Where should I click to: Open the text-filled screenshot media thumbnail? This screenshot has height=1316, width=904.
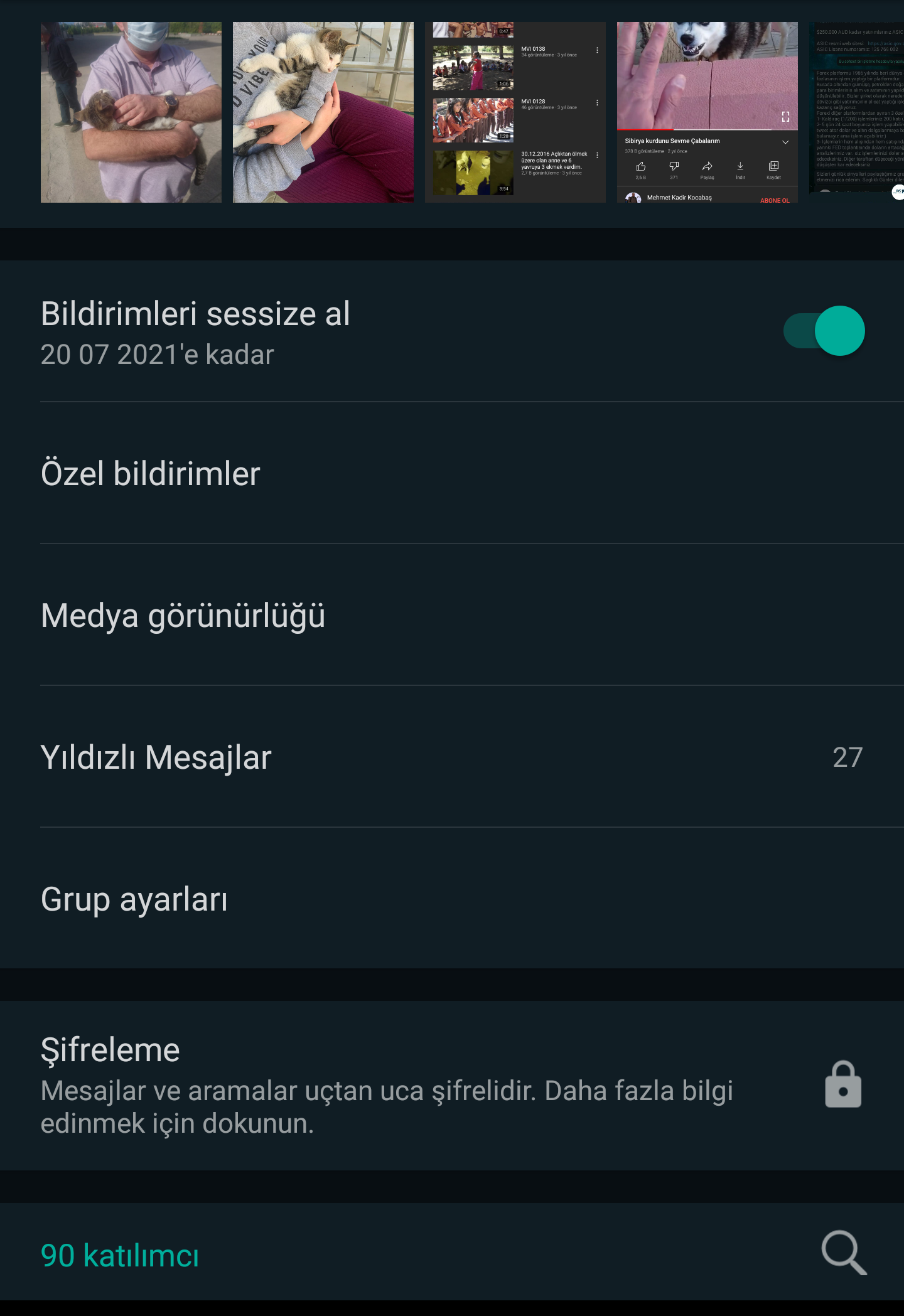coord(858,112)
